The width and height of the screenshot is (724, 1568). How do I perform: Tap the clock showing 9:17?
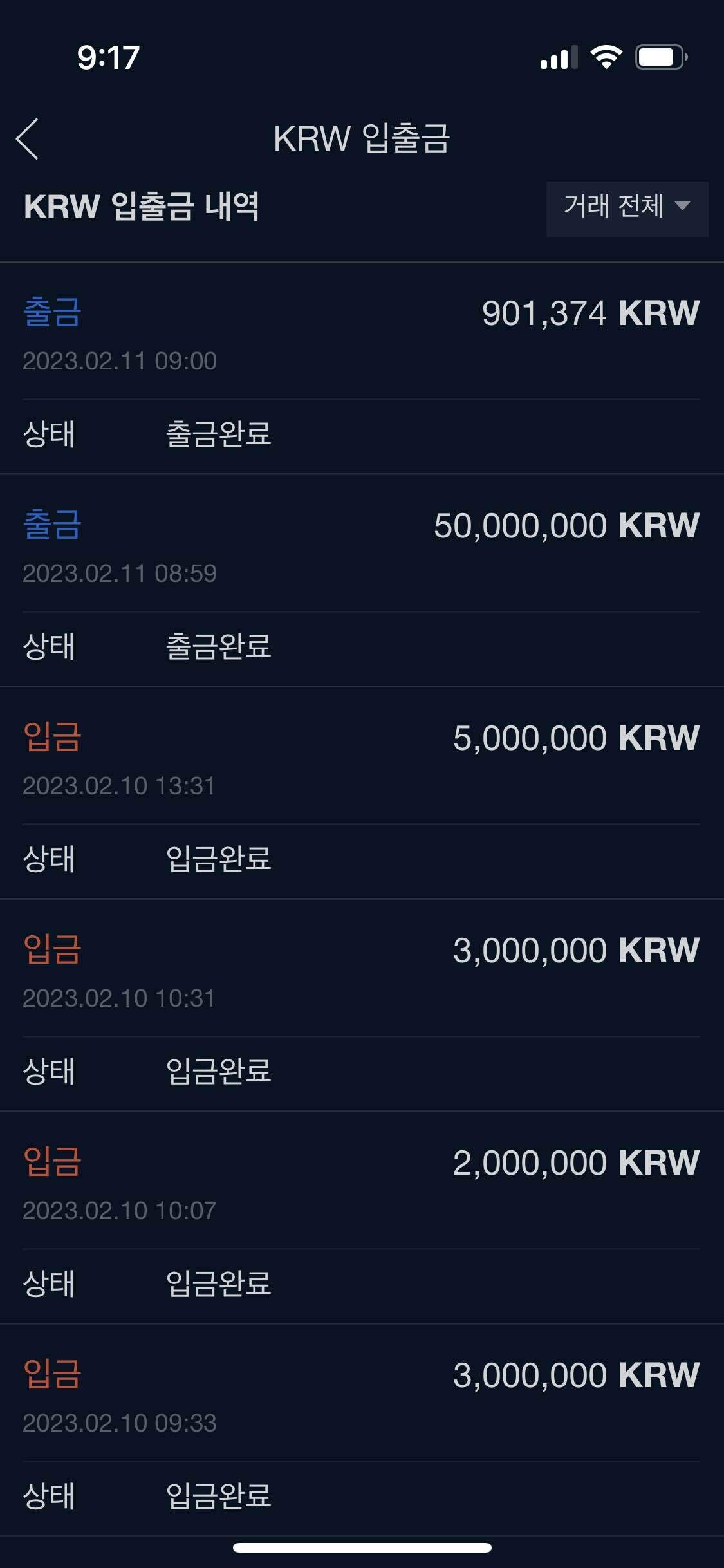click(x=107, y=58)
